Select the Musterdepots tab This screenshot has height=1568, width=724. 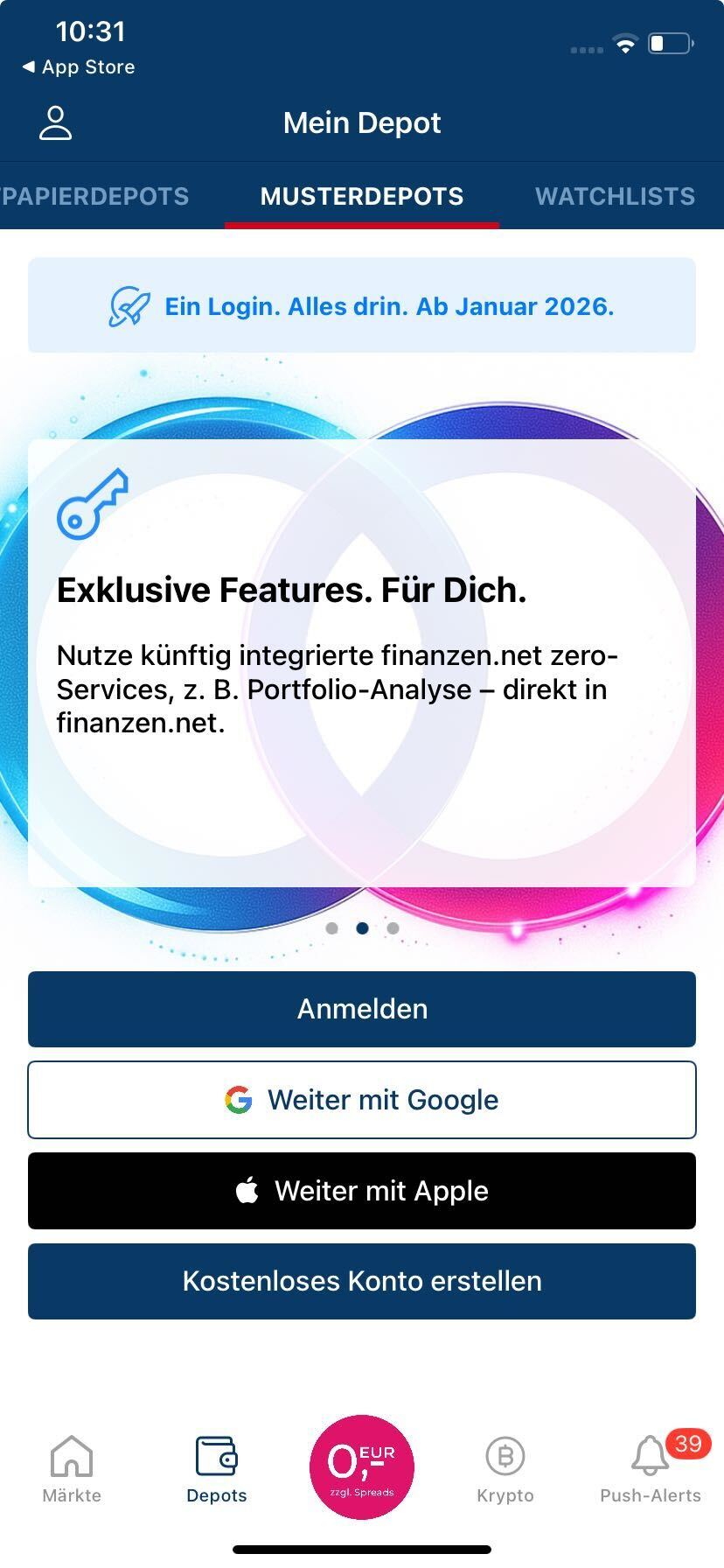[x=362, y=196]
